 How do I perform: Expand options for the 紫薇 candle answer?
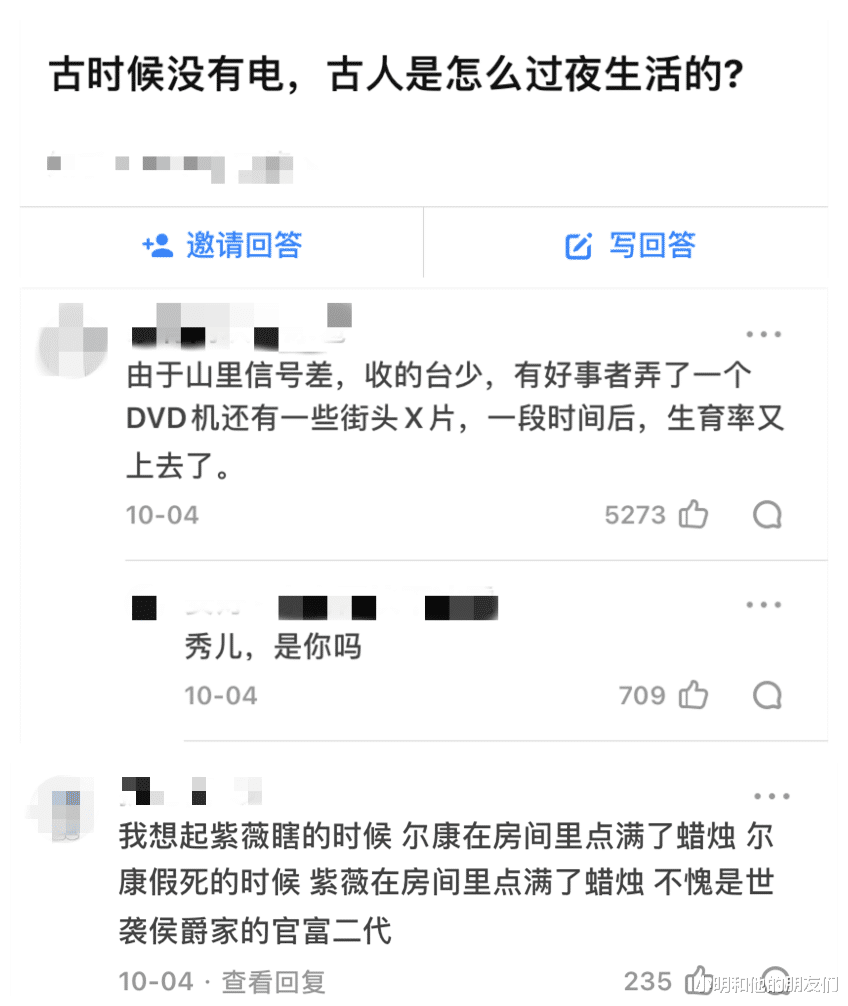[772, 795]
